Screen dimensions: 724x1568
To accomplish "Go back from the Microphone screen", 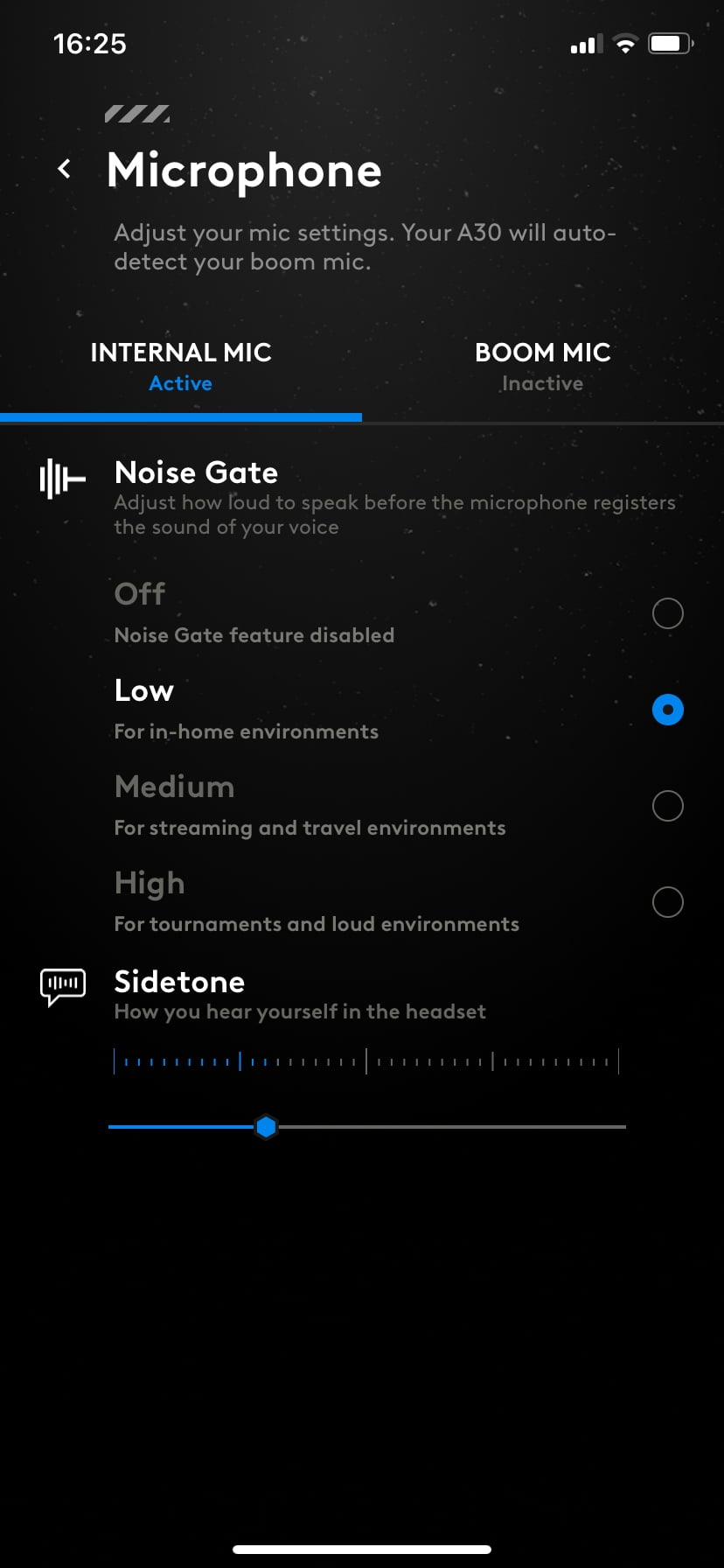I will click(x=64, y=169).
